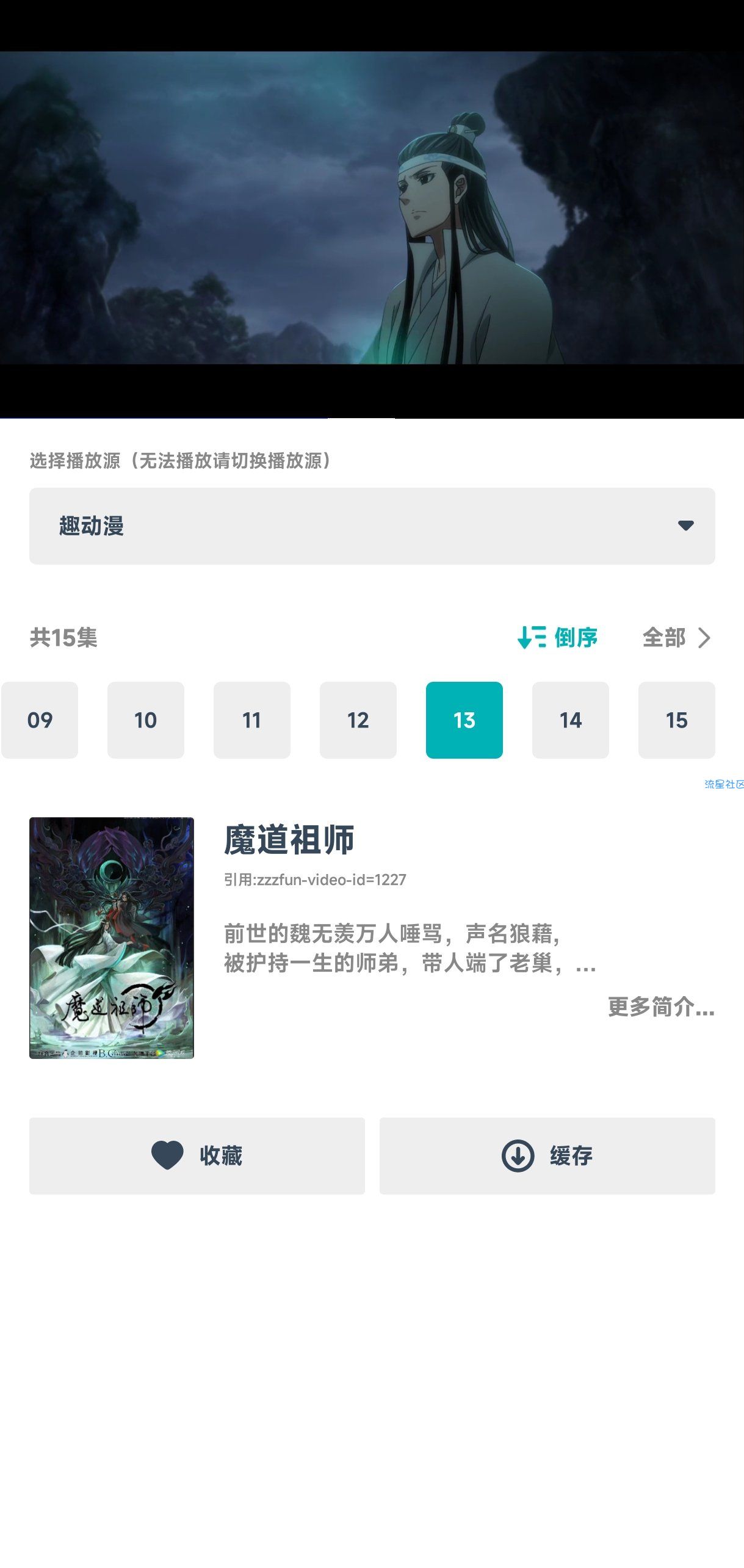This screenshot has width=744, height=1568.
Task: Expand 更多简介 for the full synopsis
Action: (661, 1007)
